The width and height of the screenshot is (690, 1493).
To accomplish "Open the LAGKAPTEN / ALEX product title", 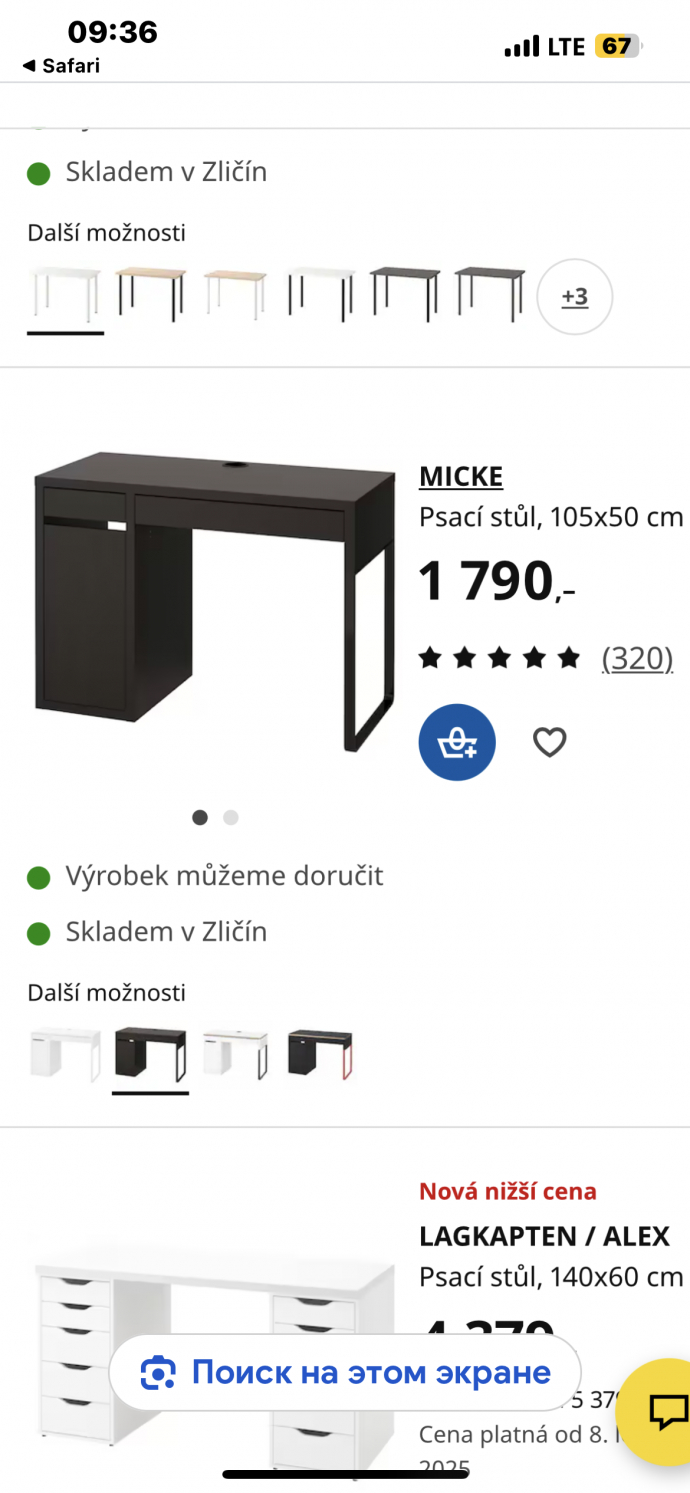I will (544, 1236).
